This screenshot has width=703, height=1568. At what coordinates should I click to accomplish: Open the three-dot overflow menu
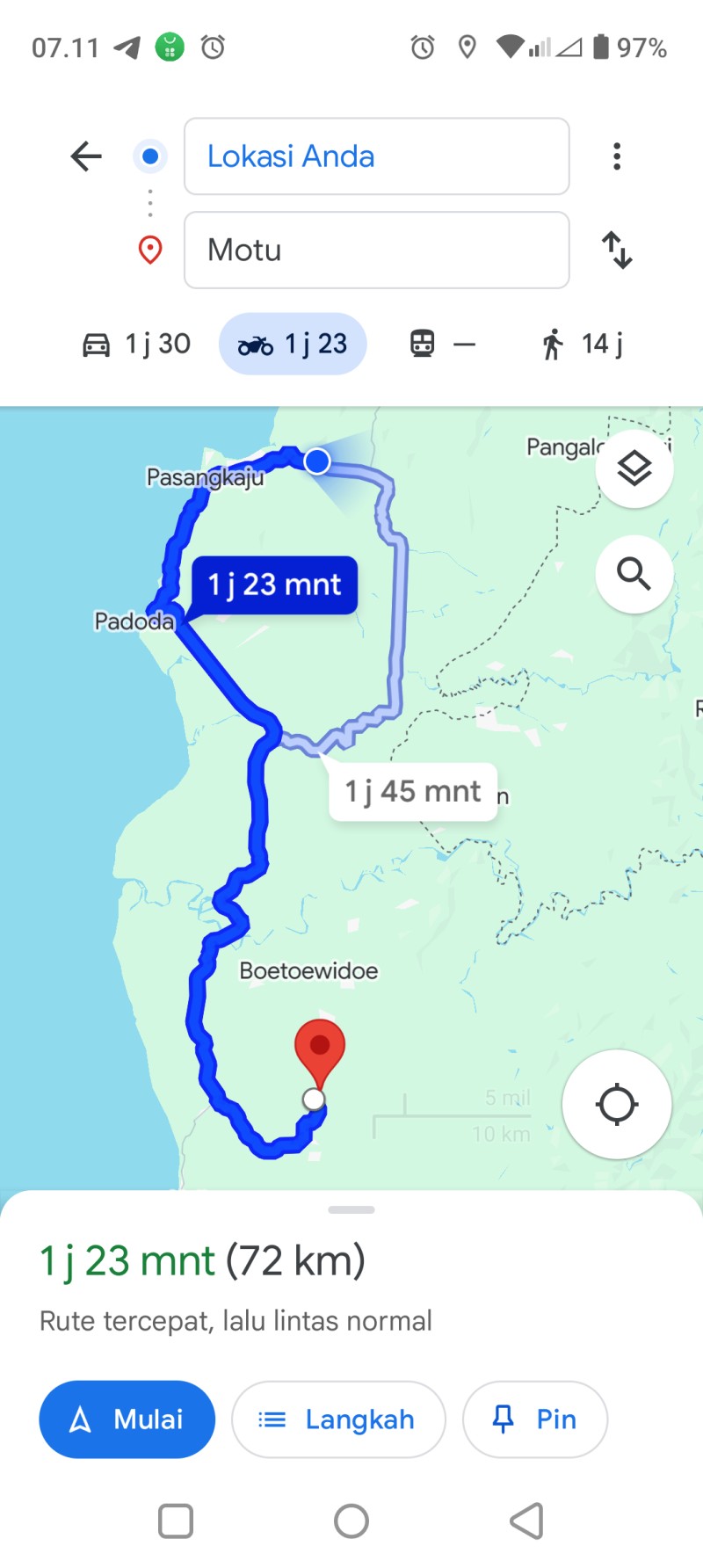point(617,156)
